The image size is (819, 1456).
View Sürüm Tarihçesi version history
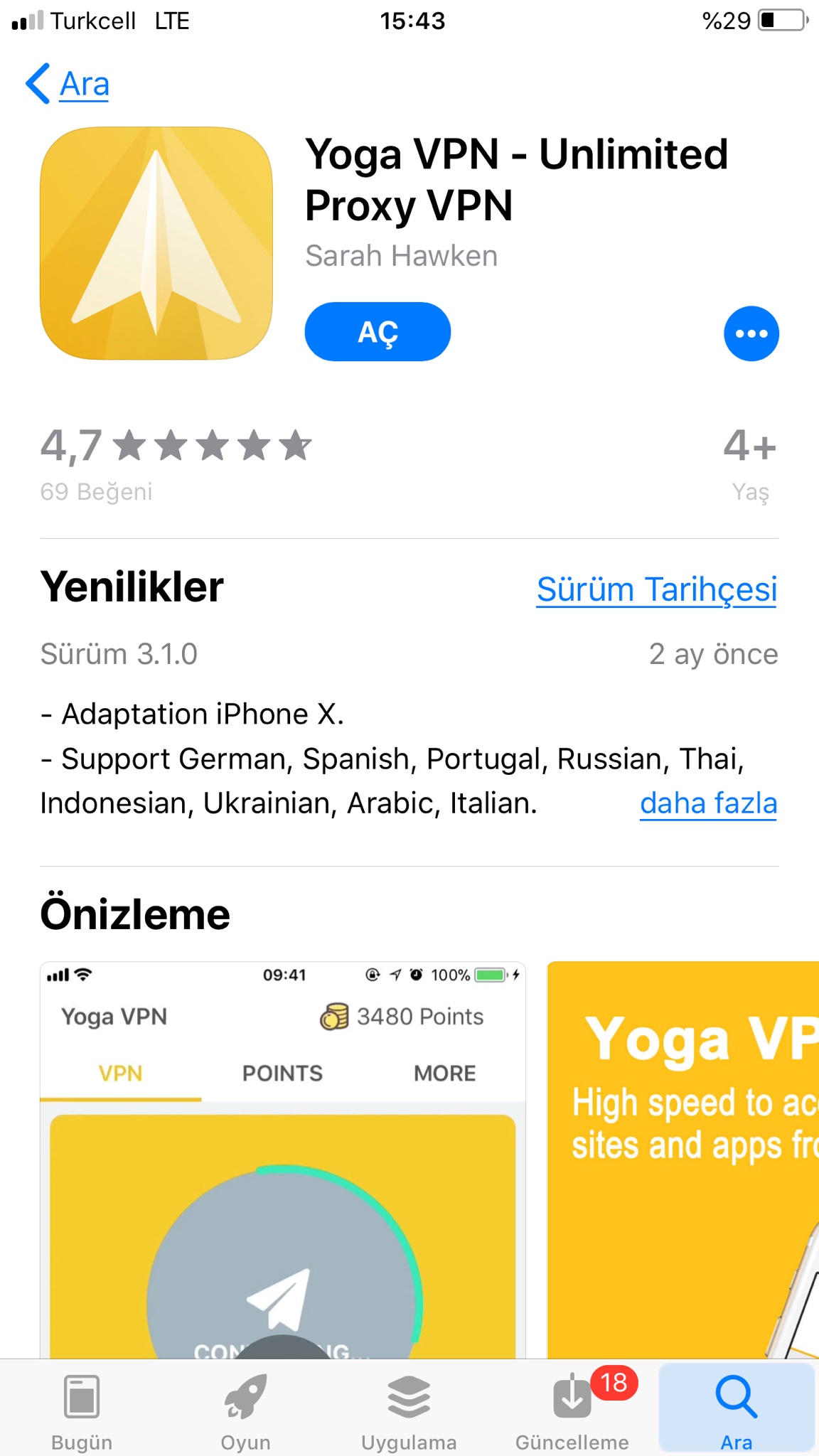coord(656,589)
